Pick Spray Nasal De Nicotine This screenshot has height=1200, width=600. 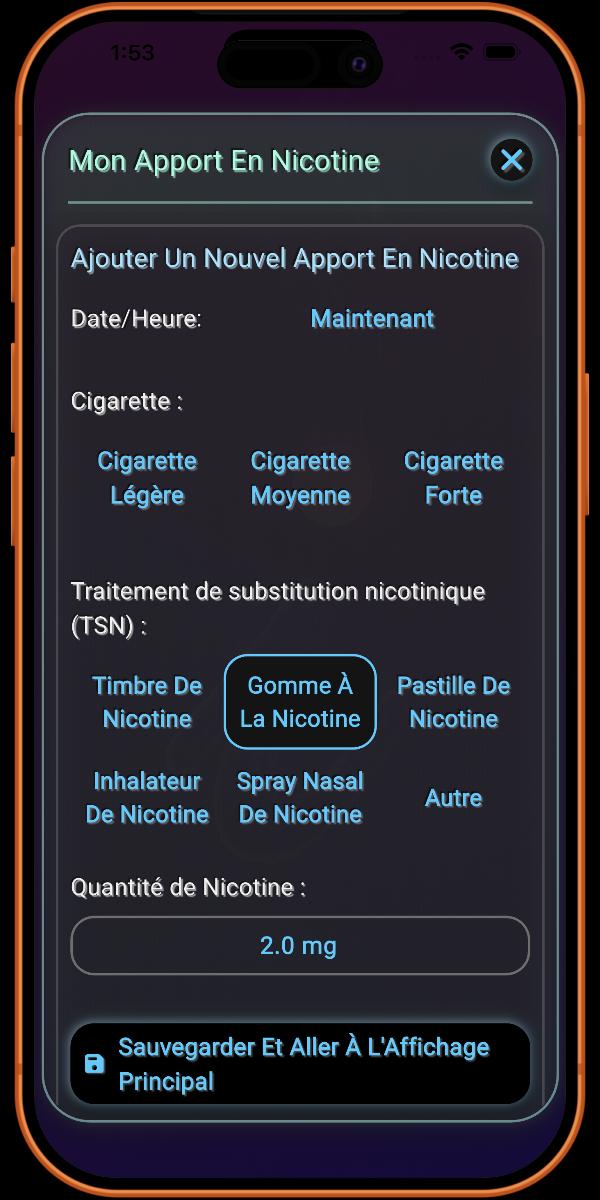click(300, 798)
